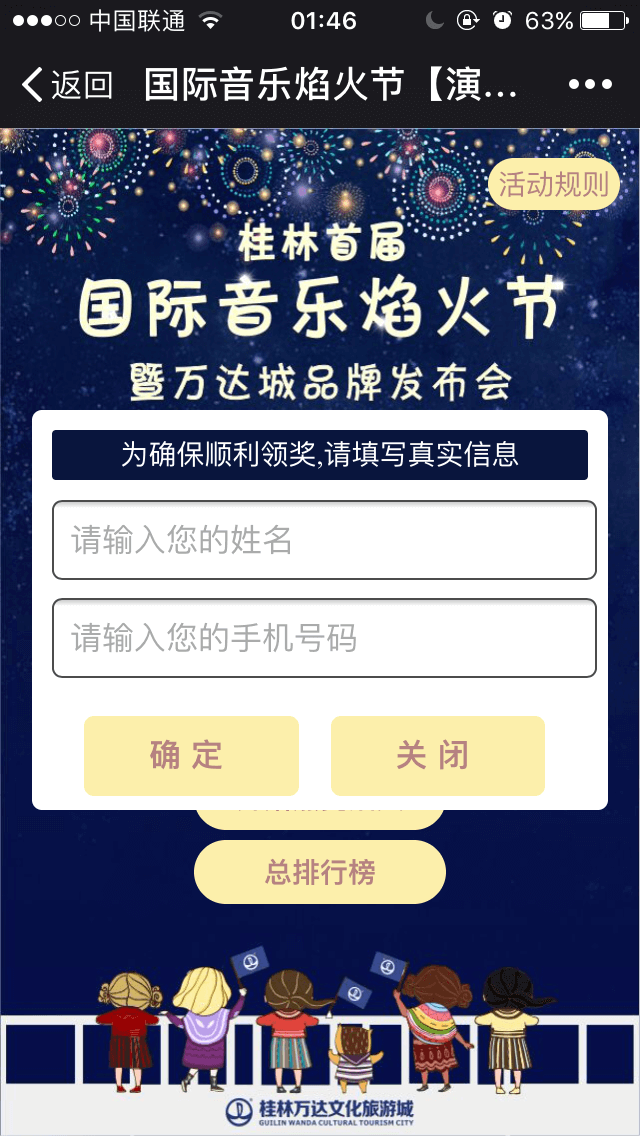640x1136 pixels.
Task: Focus the phone number input field
Action: [324, 638]
